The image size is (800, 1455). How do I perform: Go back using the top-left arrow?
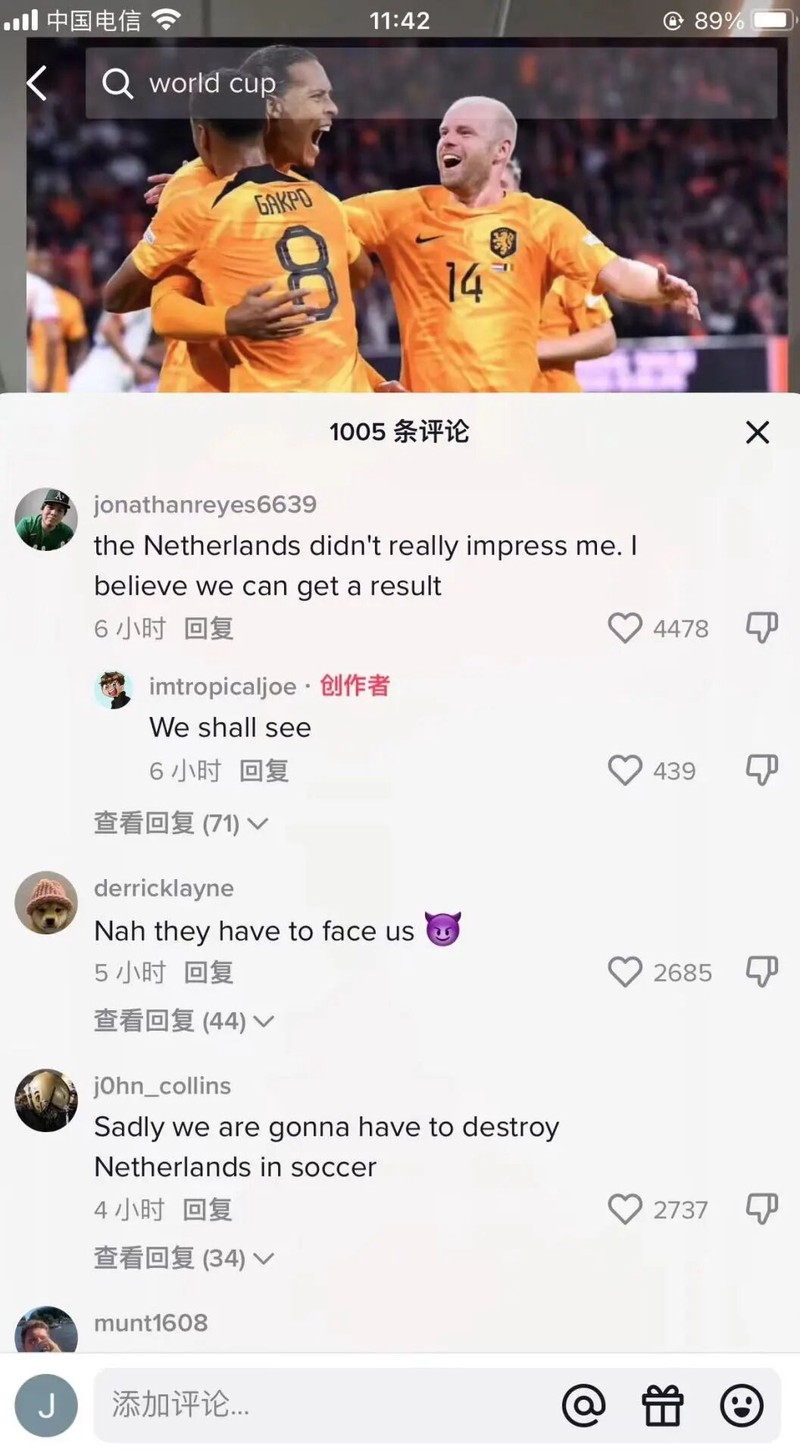click(37, 84)
